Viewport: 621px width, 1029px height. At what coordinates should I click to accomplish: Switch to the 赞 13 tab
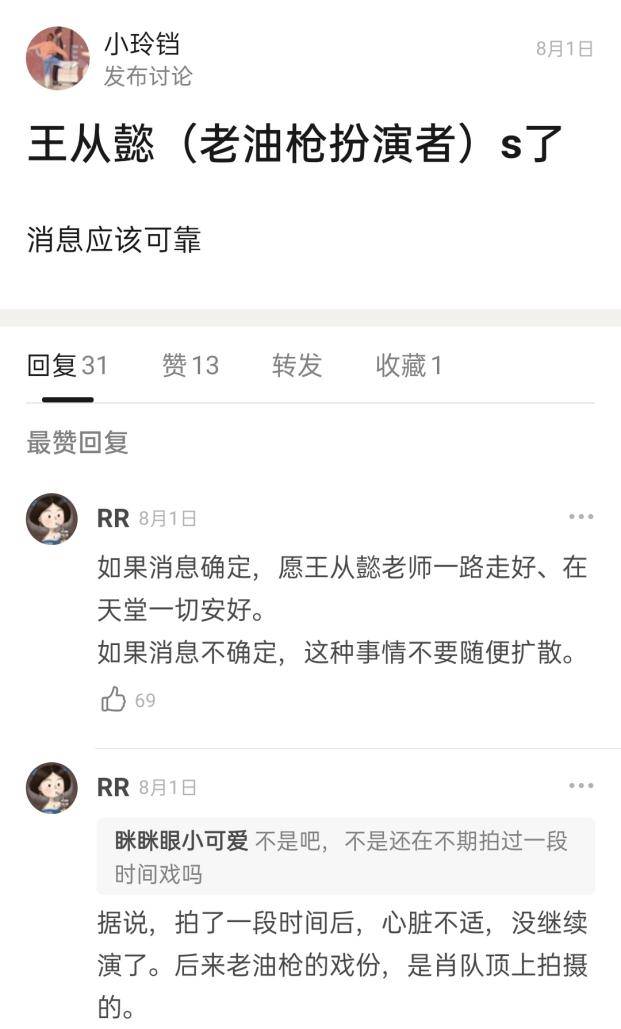[x=190, y=366]
